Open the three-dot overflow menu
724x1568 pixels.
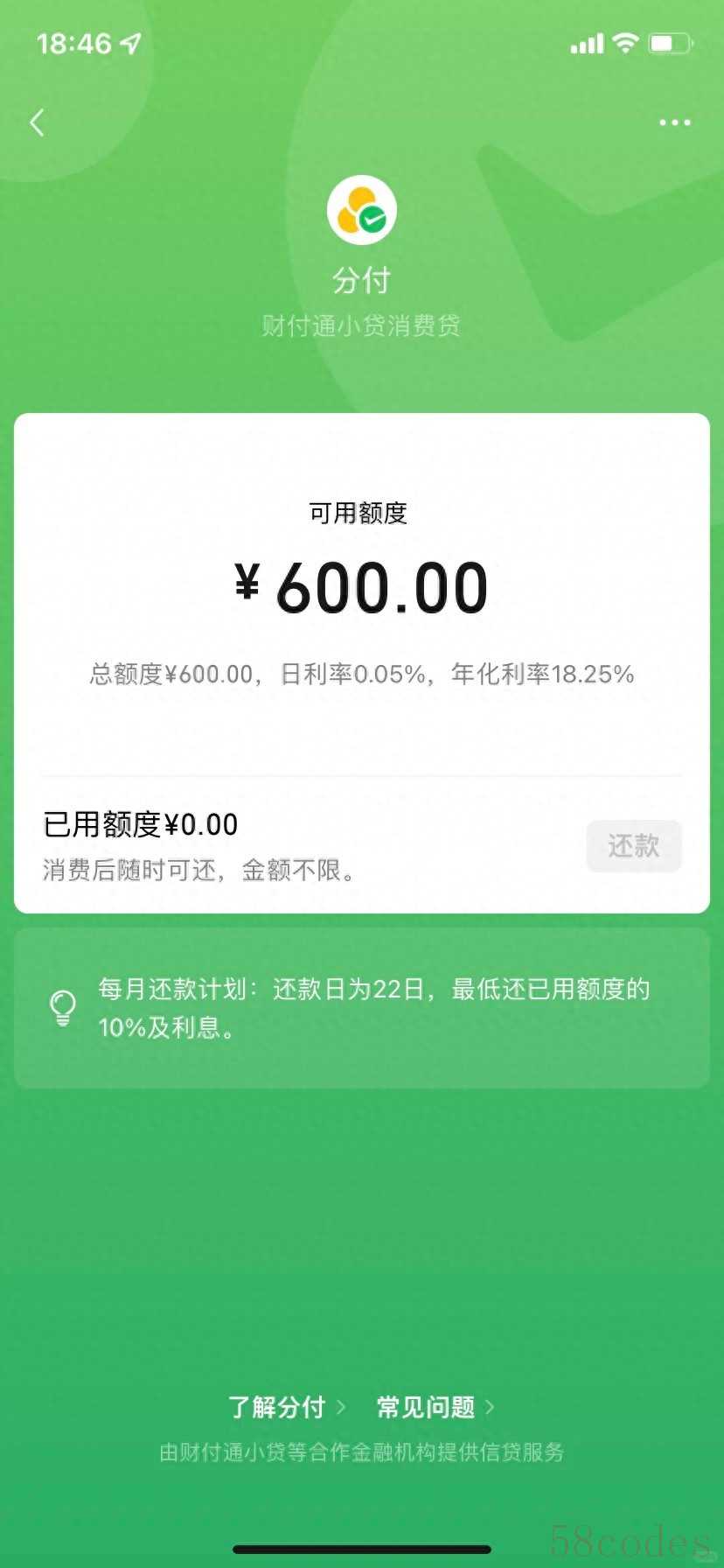674,122
